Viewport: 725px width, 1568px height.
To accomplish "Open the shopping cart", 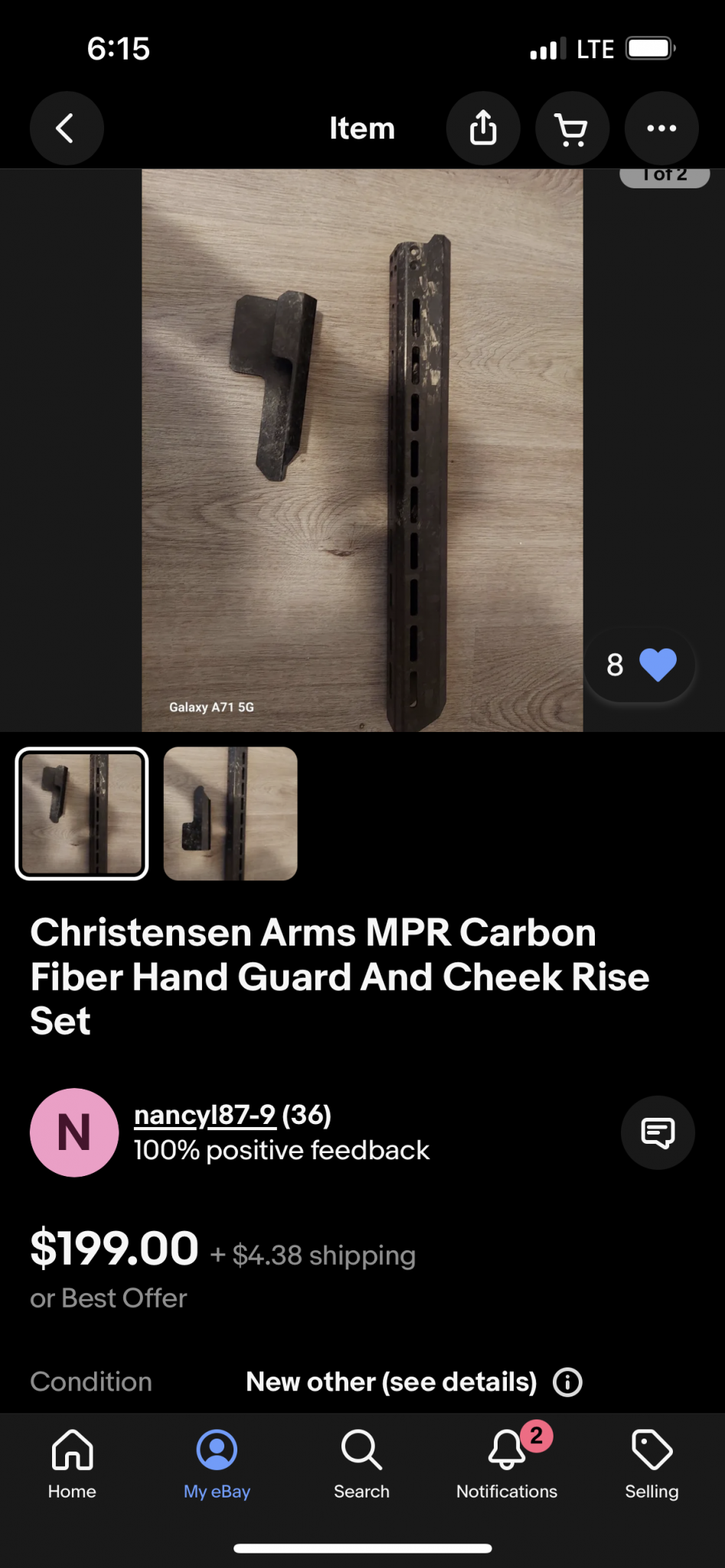I will point(572,129).
